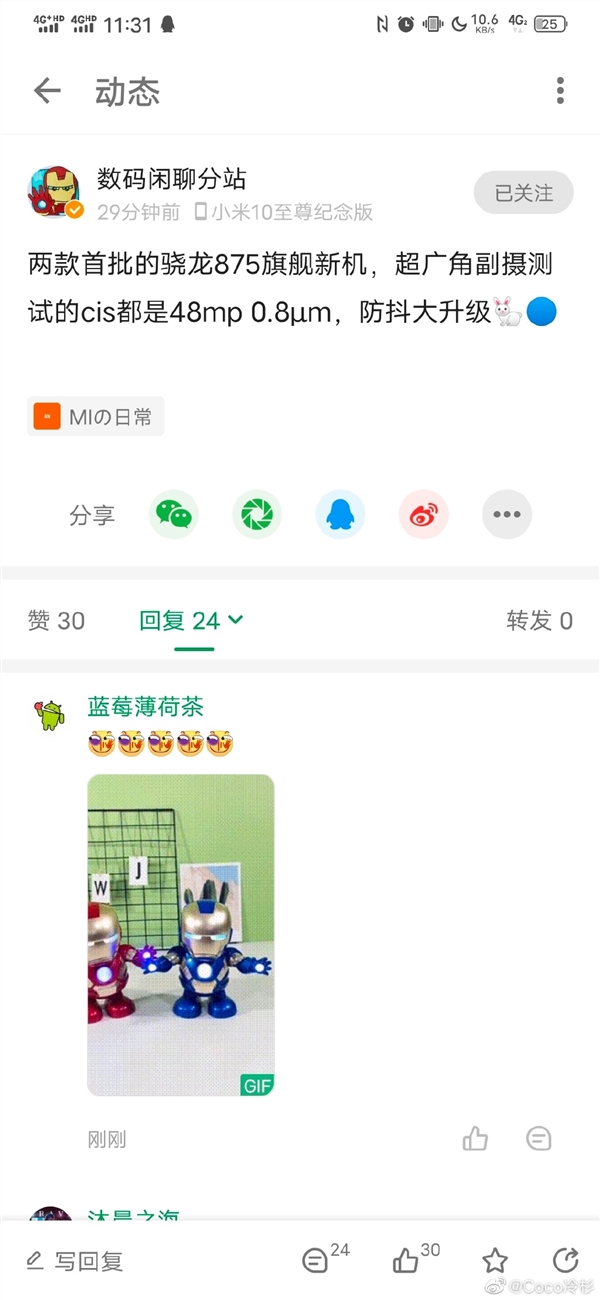600x1300 pixels.
Task: Share the post to WeChat
Action: coord(174,515)
